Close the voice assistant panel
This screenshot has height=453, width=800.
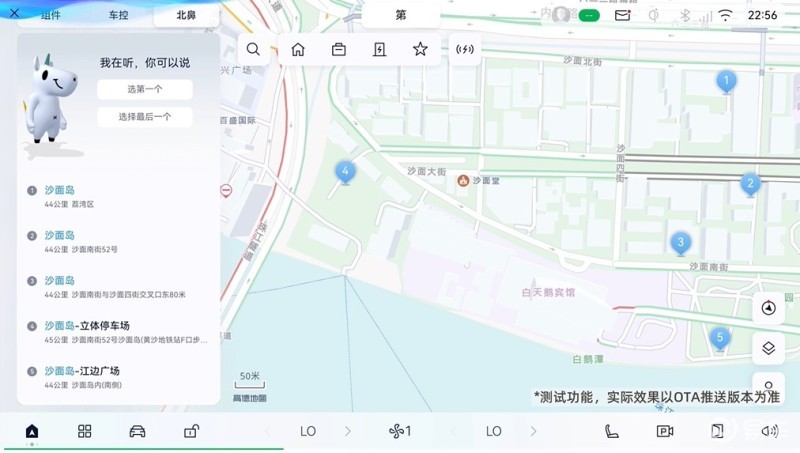point(14,14)
